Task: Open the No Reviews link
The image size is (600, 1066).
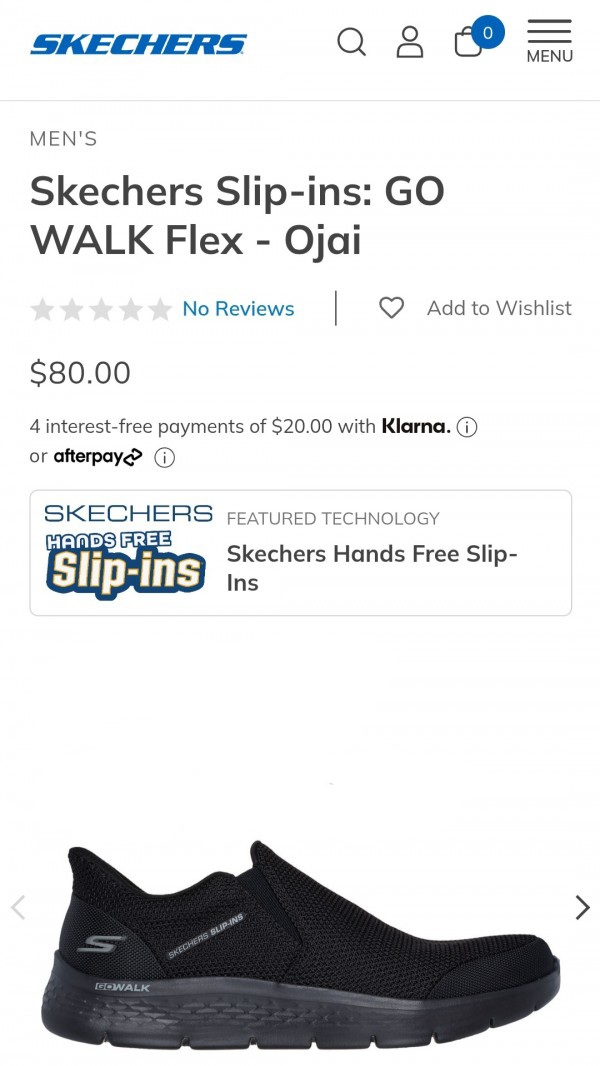Action: [238, 309]
